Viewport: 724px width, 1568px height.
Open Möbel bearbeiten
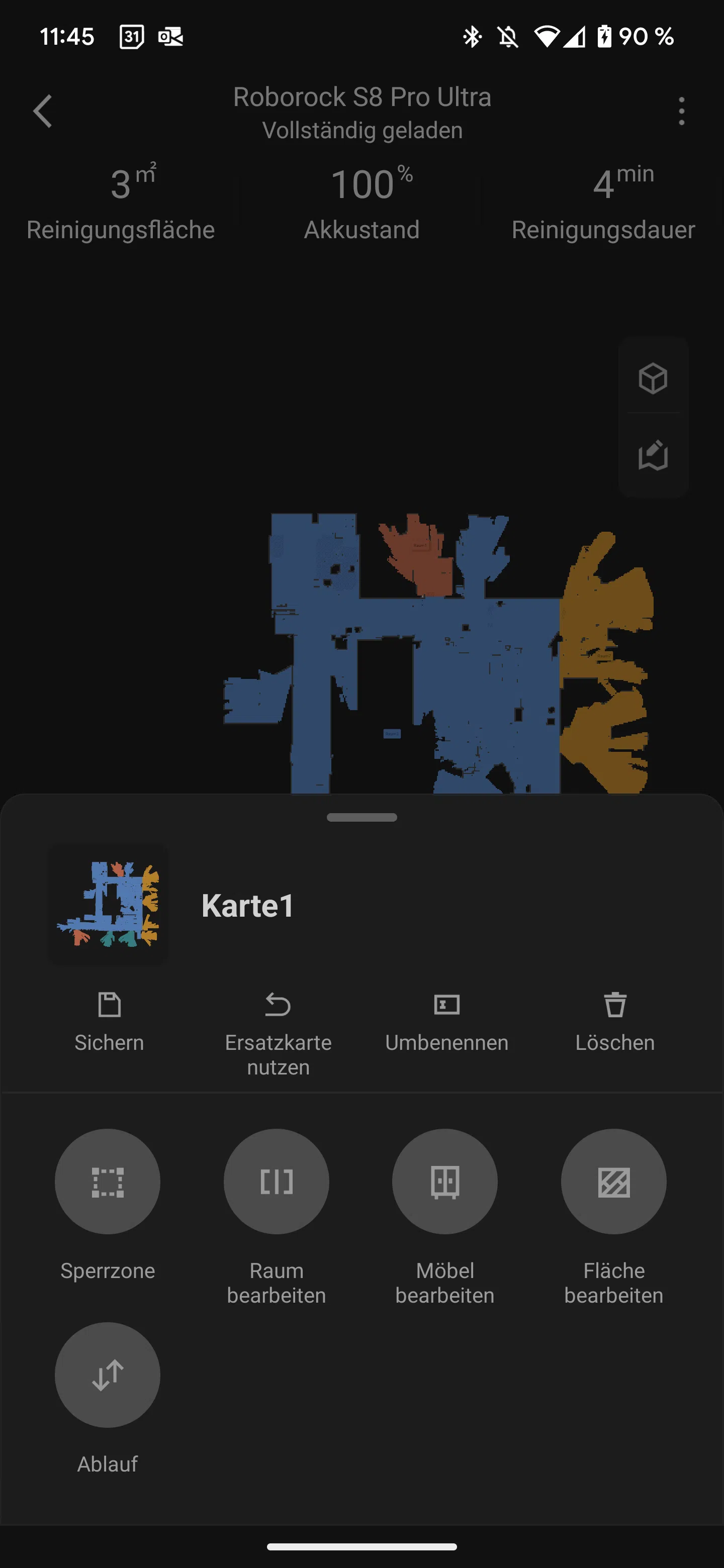(445, 1182)
